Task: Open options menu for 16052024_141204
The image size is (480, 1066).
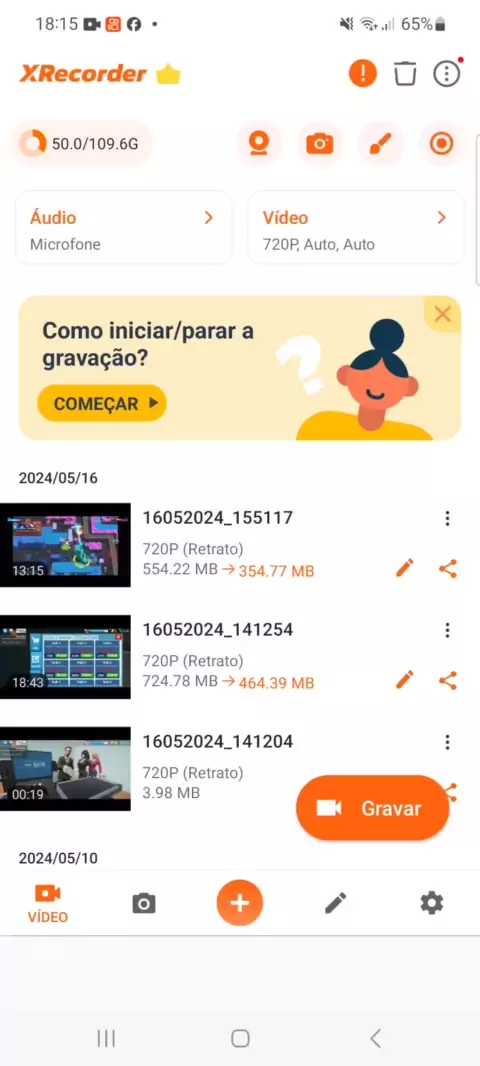Action: click(447, 742)
